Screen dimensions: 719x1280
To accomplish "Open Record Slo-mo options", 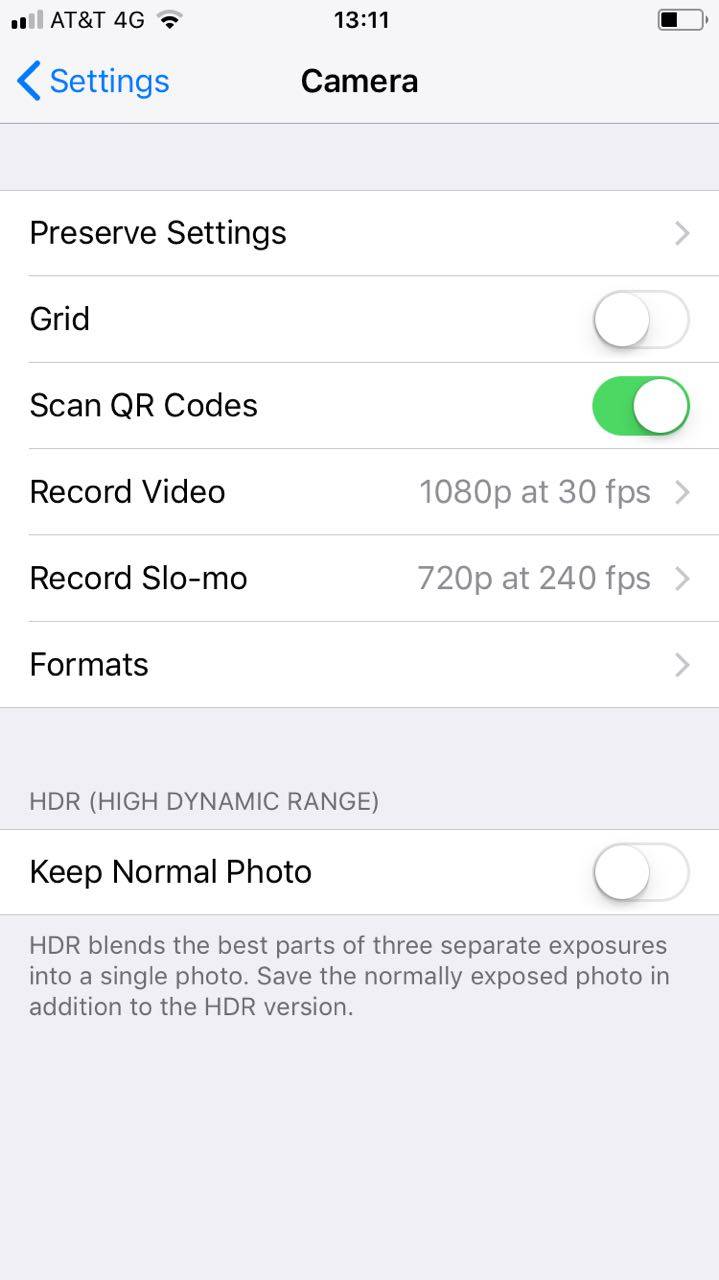I will click(359, 578).
